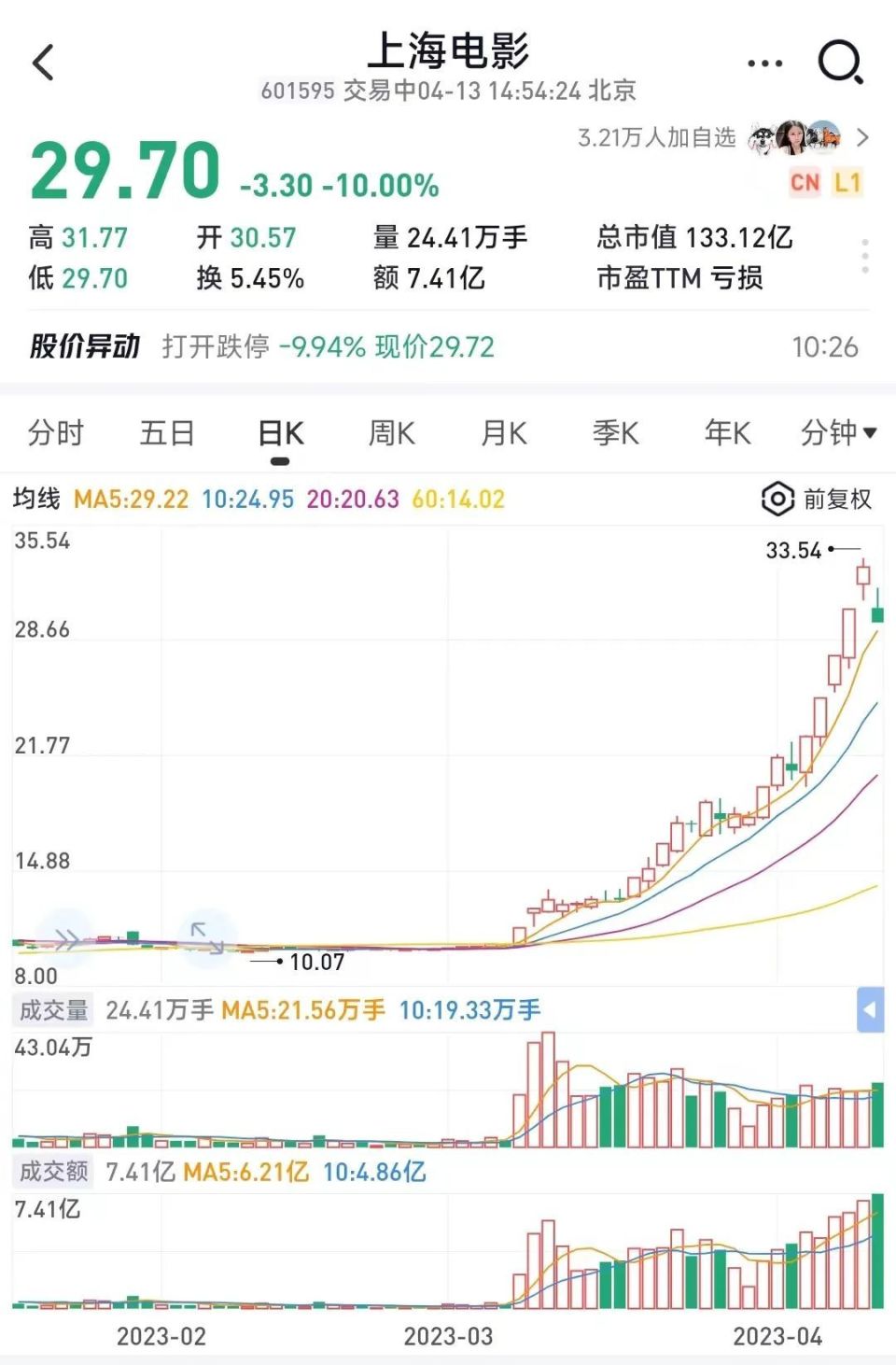Open the 成交额 indicator selector
This screenshot has height=1365, width=896.
point(54,1172)
